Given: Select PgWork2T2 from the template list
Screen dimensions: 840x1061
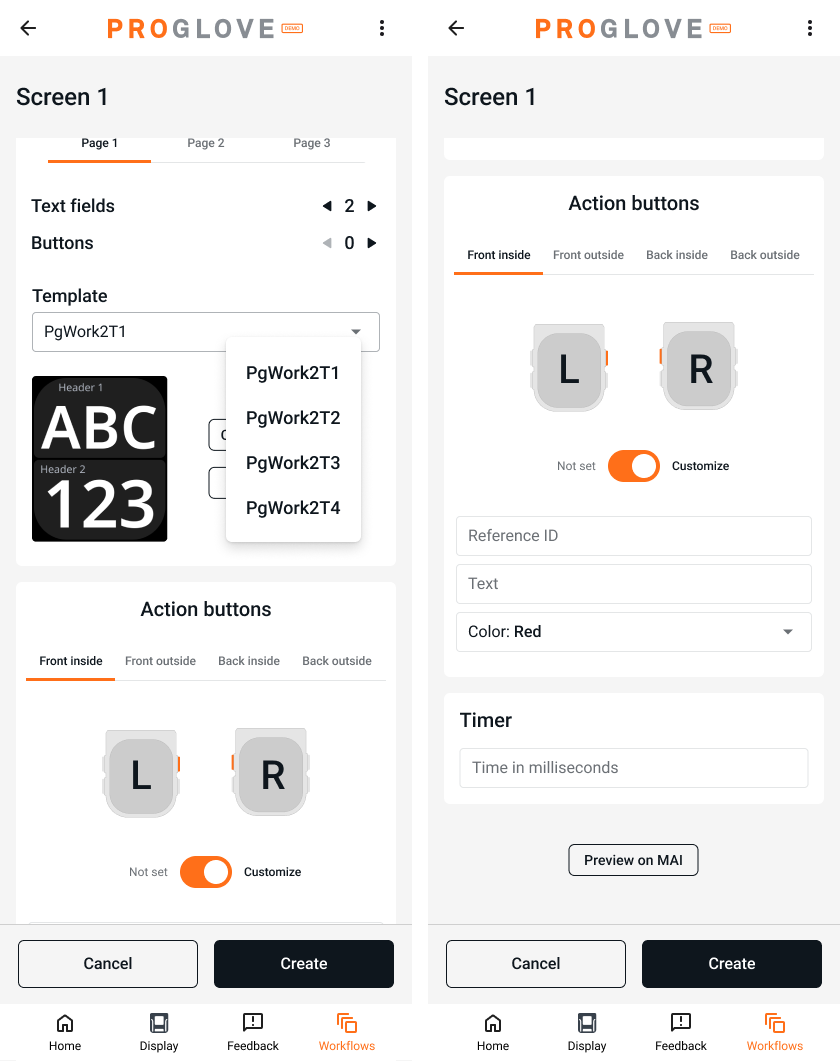Looking at the screenshot, I should click(x=293, y=418).
